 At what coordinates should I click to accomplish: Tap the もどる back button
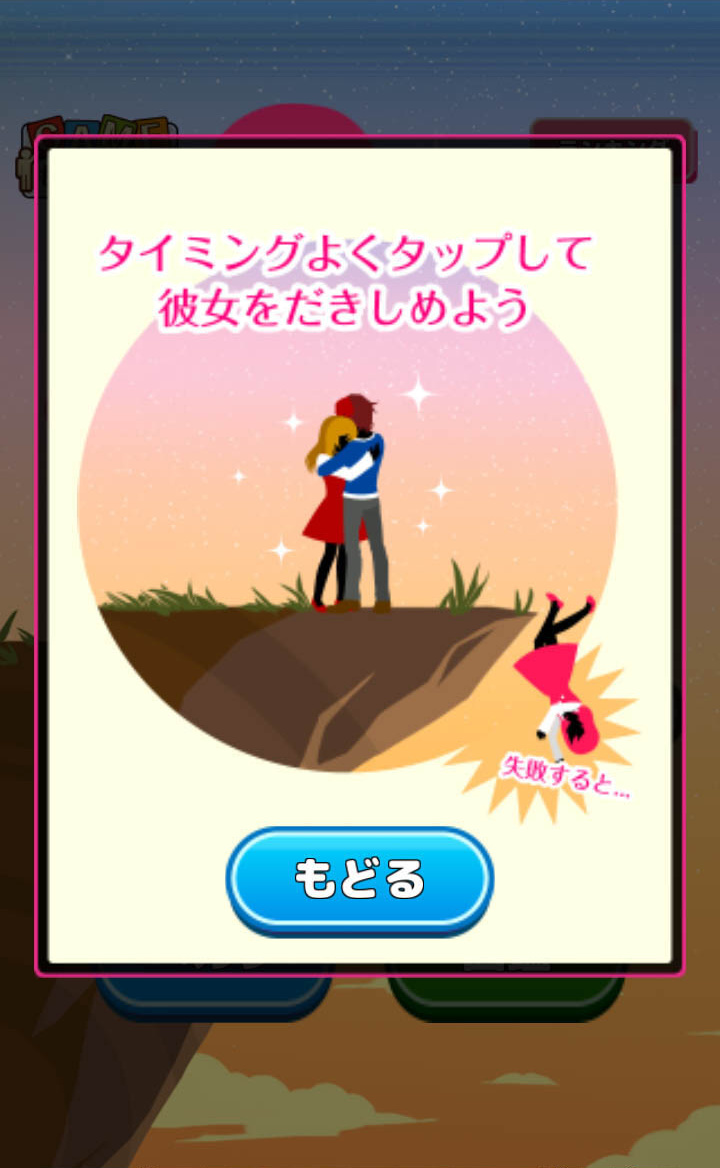tap(359, 879)
